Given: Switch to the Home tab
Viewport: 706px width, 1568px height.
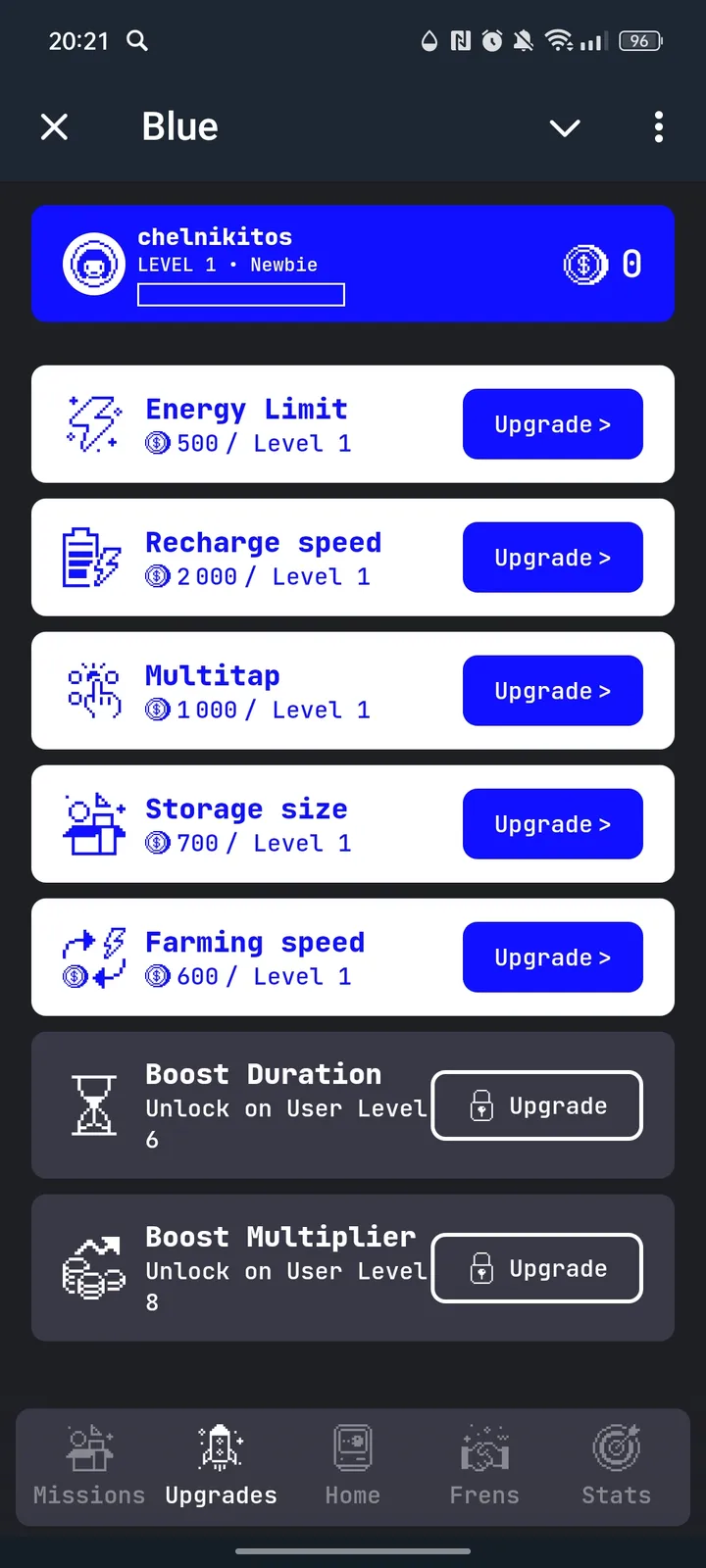Looking at the screenshot, I should click(352, 1465).
